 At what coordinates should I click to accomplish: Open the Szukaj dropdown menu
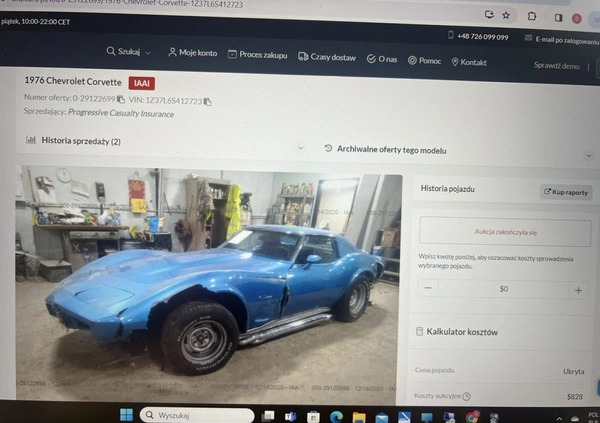[x=128, y=52]
